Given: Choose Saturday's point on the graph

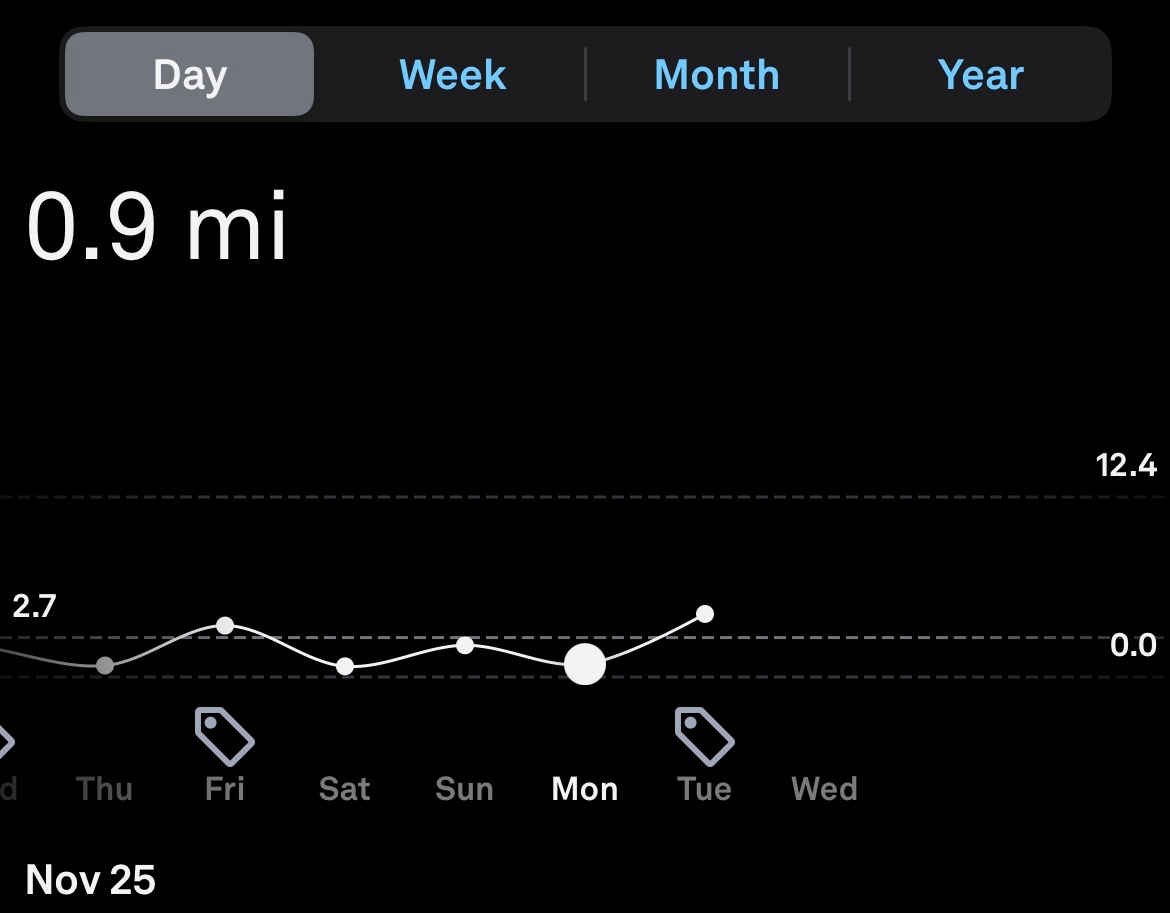Looking at the screenshot, I should (345, 666).
